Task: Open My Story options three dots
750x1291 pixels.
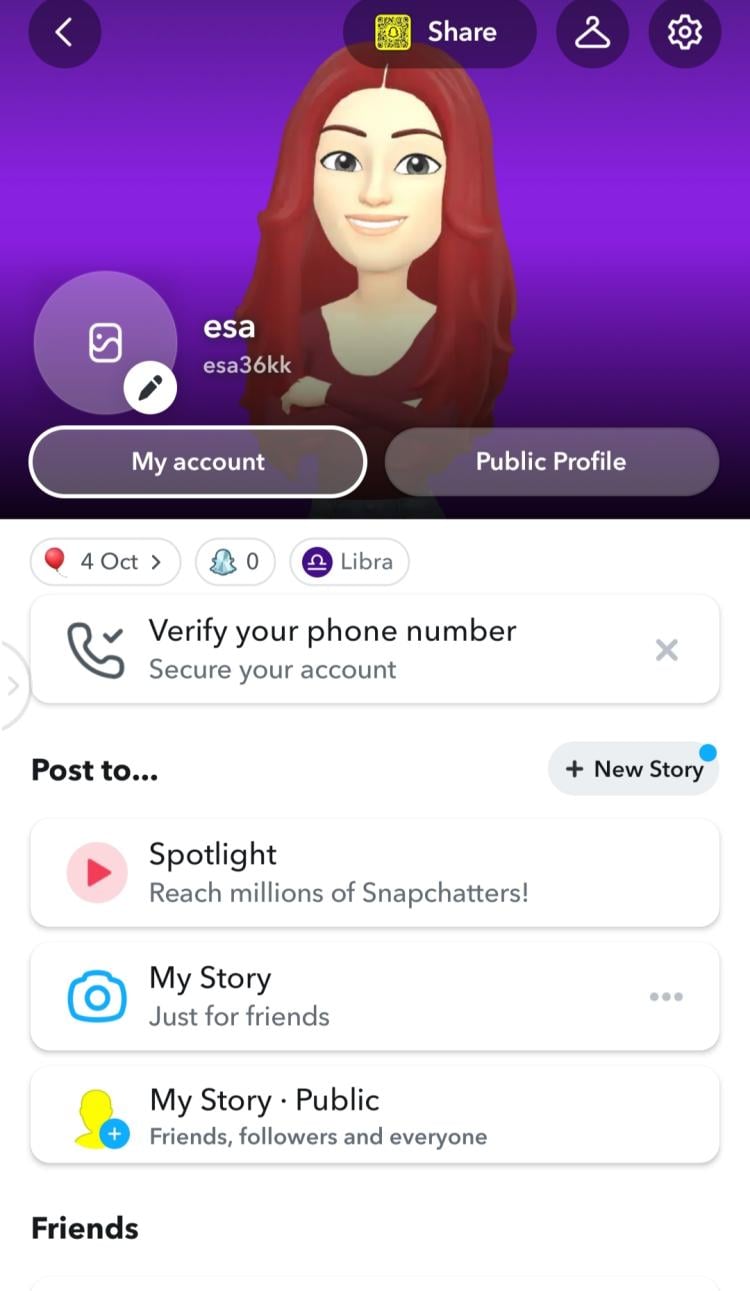Action: 666,997
